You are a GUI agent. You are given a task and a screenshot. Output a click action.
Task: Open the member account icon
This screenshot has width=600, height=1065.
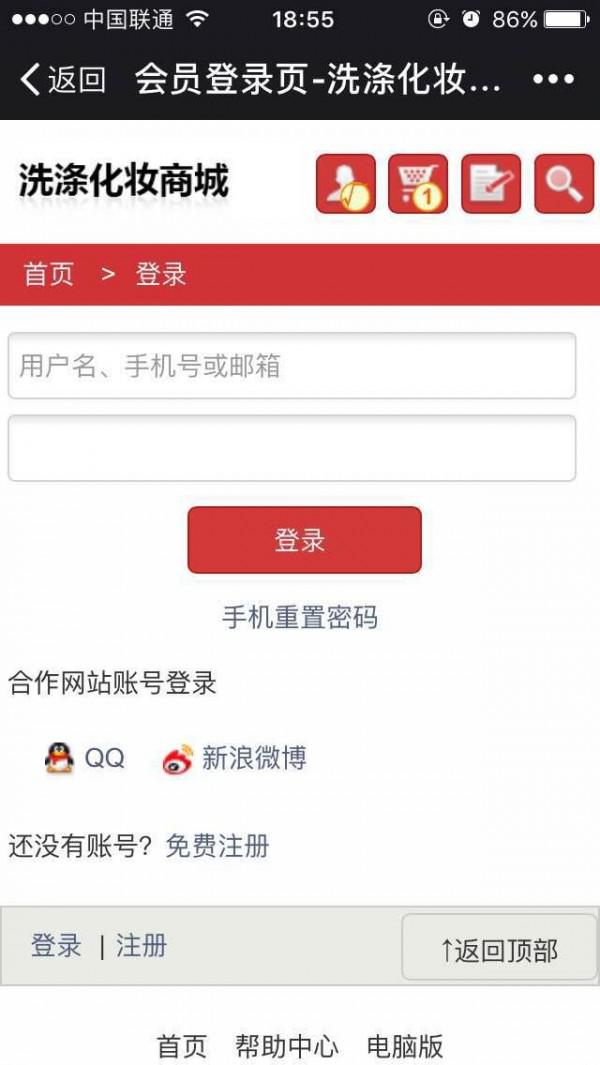(x=346, y=184)
